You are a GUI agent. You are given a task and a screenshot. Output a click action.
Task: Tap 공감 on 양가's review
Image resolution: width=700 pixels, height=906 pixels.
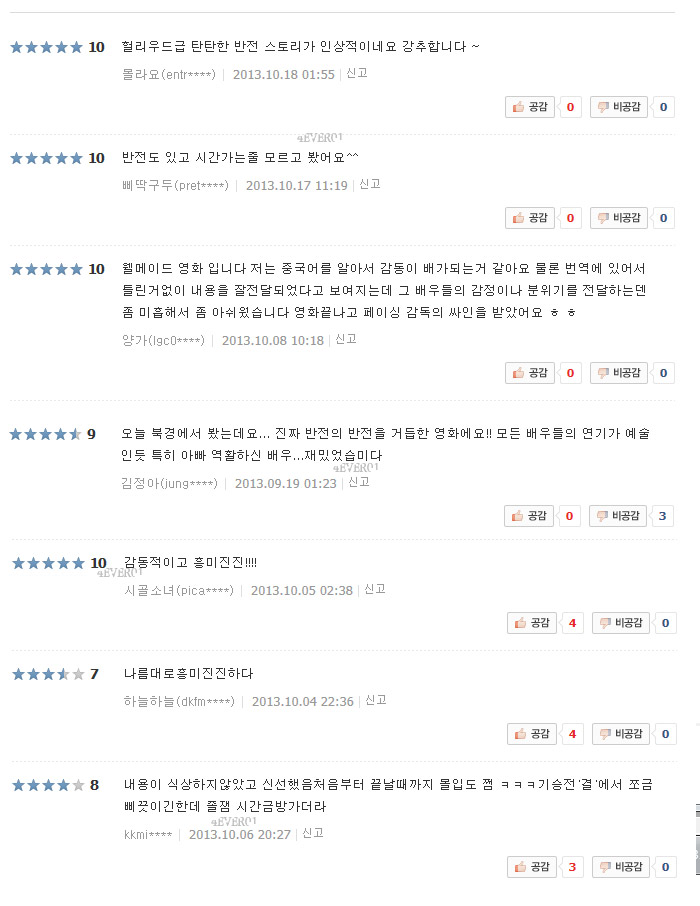click(x=530, y=373)
